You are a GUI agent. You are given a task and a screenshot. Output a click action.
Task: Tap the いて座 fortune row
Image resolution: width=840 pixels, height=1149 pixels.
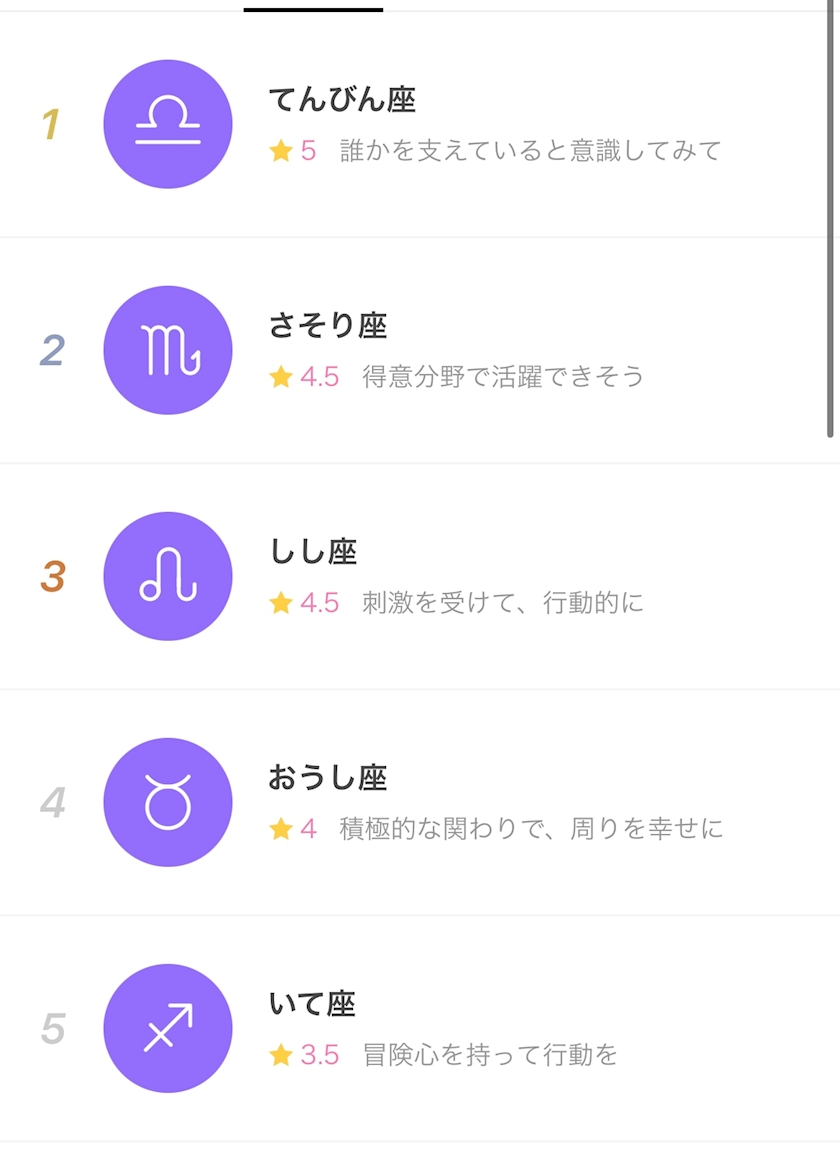pos(420,1029)
